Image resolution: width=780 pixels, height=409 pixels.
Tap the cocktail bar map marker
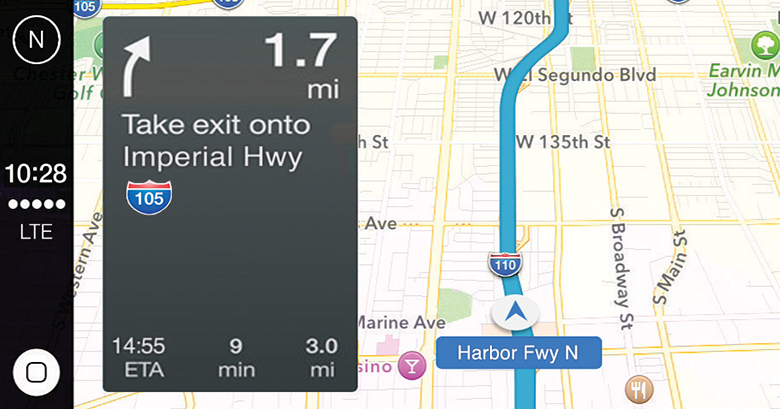point(410,367)
